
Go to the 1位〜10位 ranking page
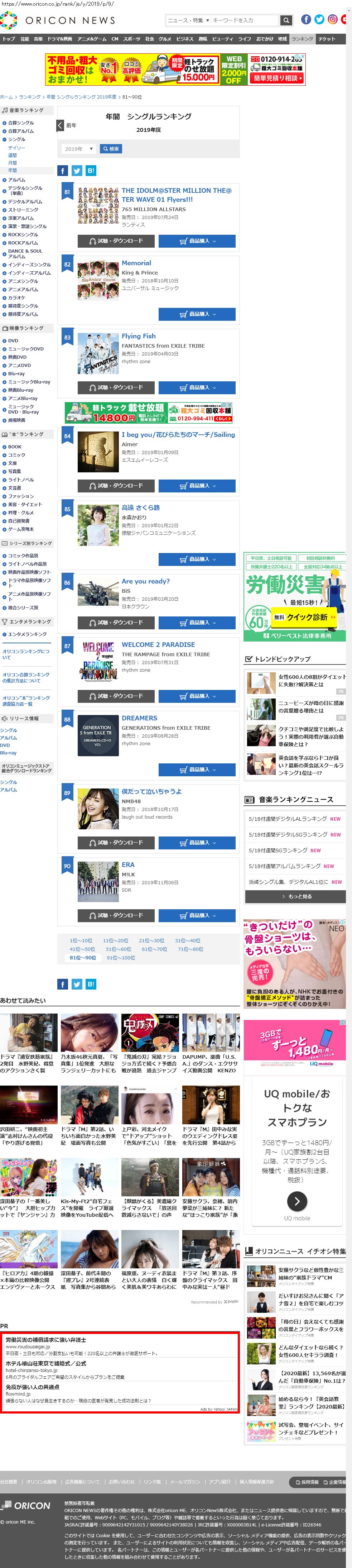tap(81, 940)
